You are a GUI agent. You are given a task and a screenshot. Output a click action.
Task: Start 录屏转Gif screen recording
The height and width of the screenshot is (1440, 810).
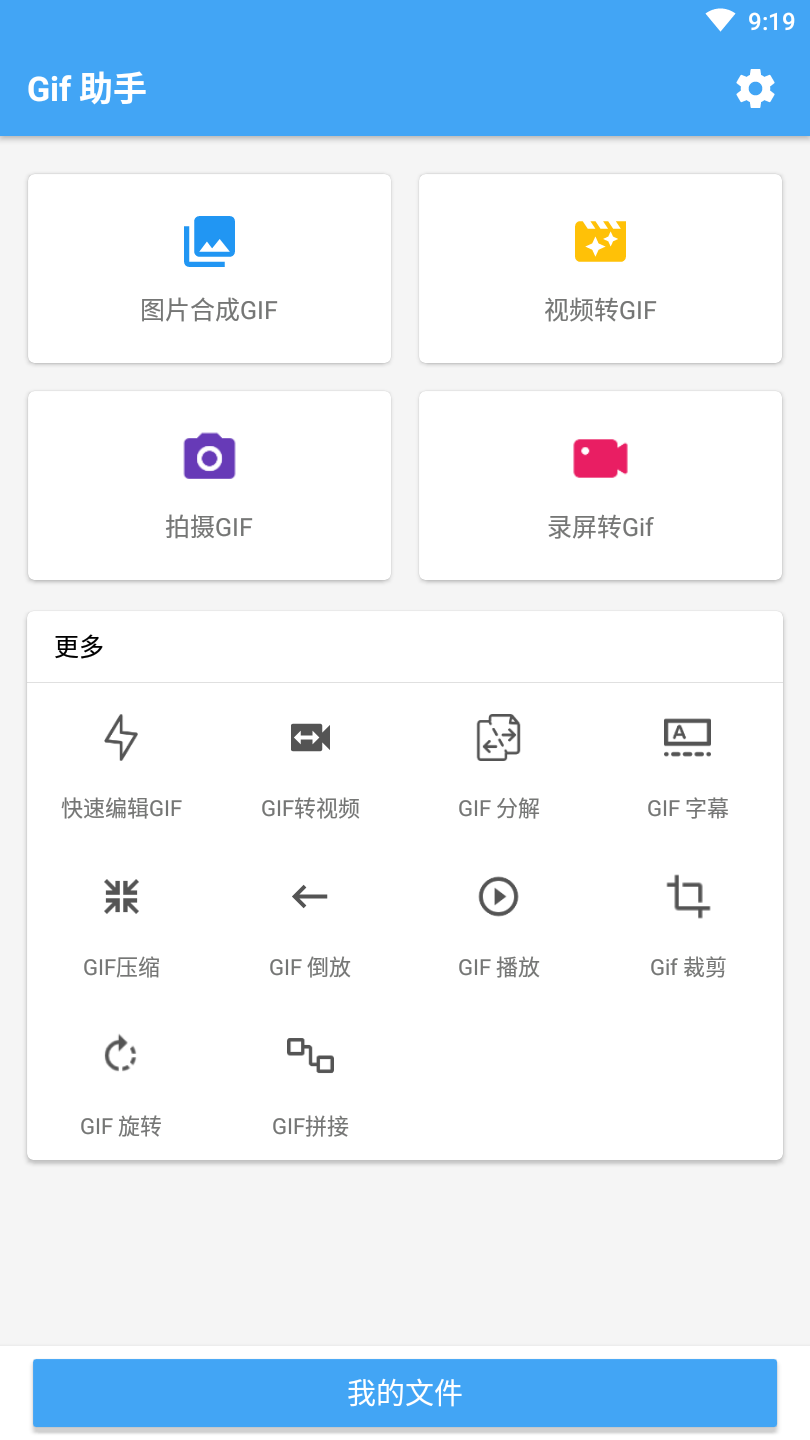[600, 485]
